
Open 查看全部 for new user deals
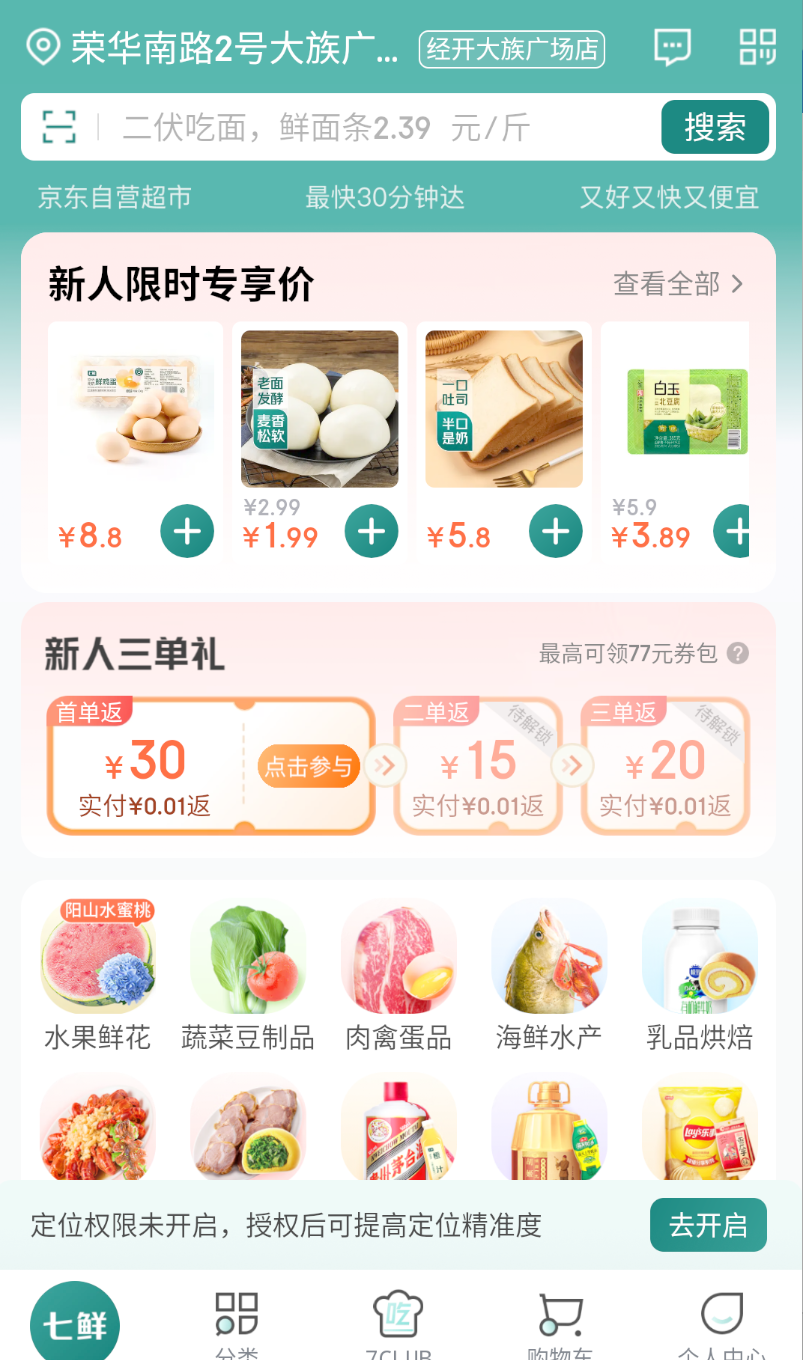pos(678,284)
